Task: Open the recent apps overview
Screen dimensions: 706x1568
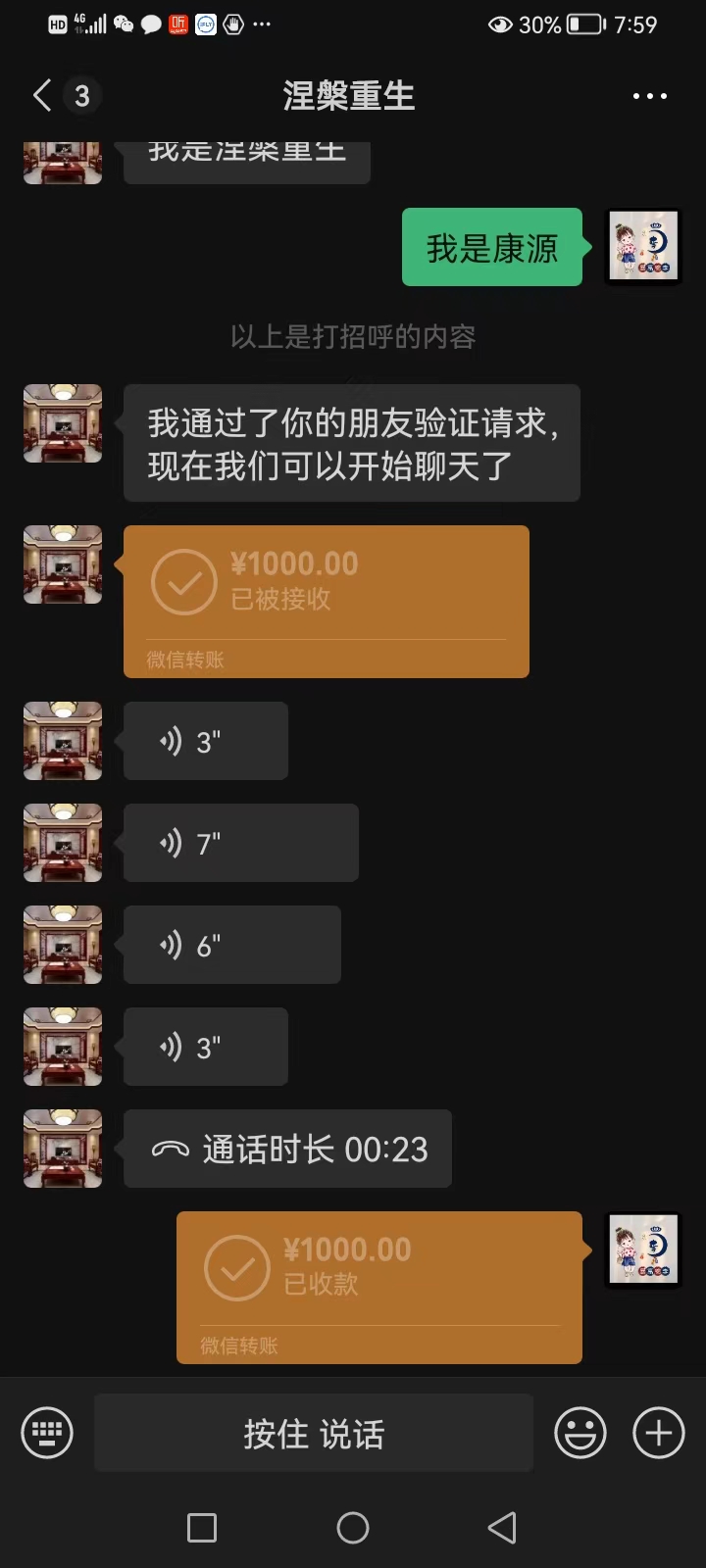Action: tap(202, 1527)
